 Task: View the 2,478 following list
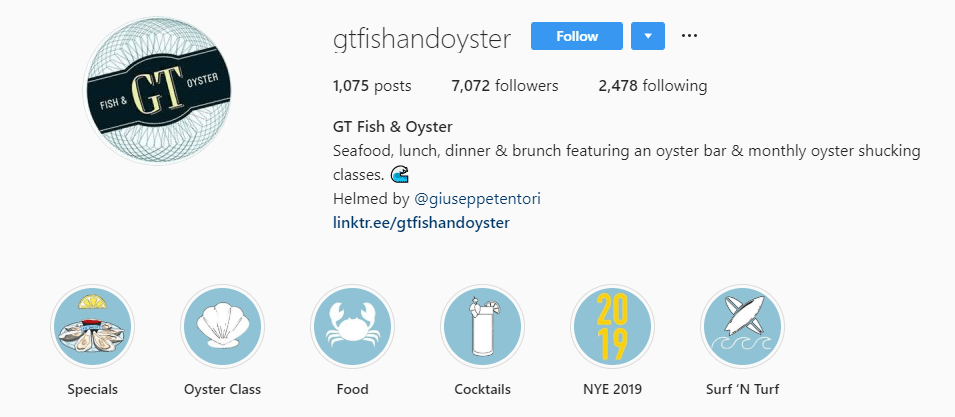pos(652,86)
